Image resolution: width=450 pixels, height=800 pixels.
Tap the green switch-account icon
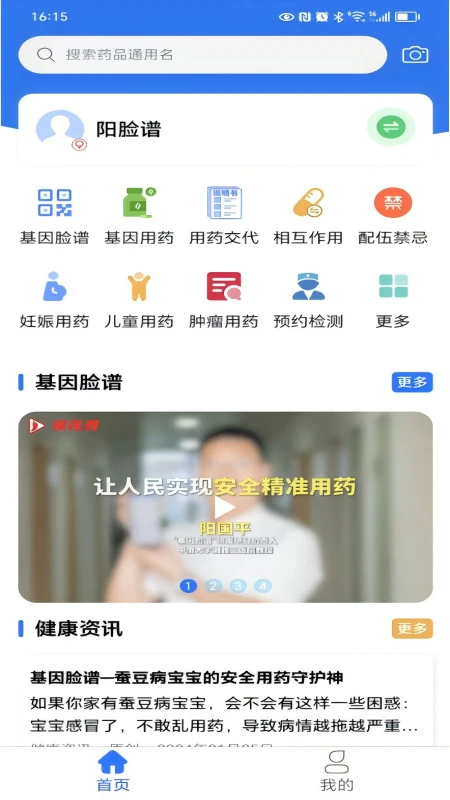391,127
